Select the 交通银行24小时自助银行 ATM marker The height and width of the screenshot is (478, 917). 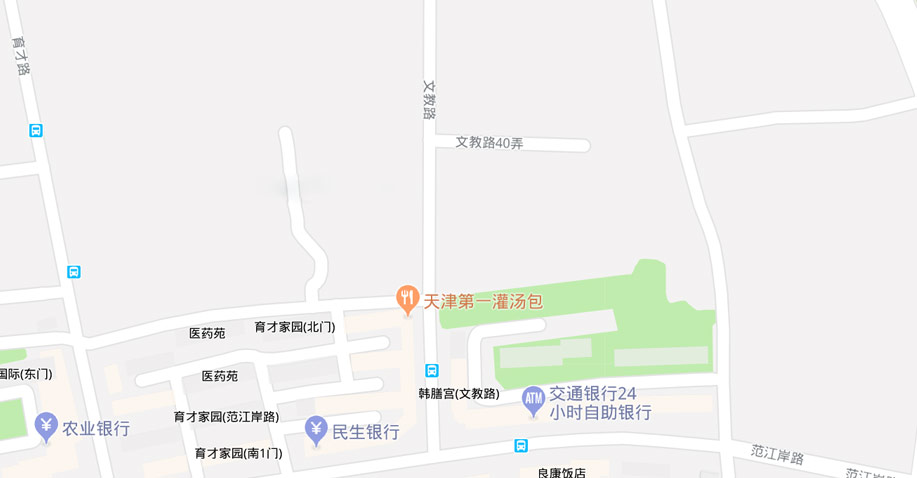coord(534,400)
